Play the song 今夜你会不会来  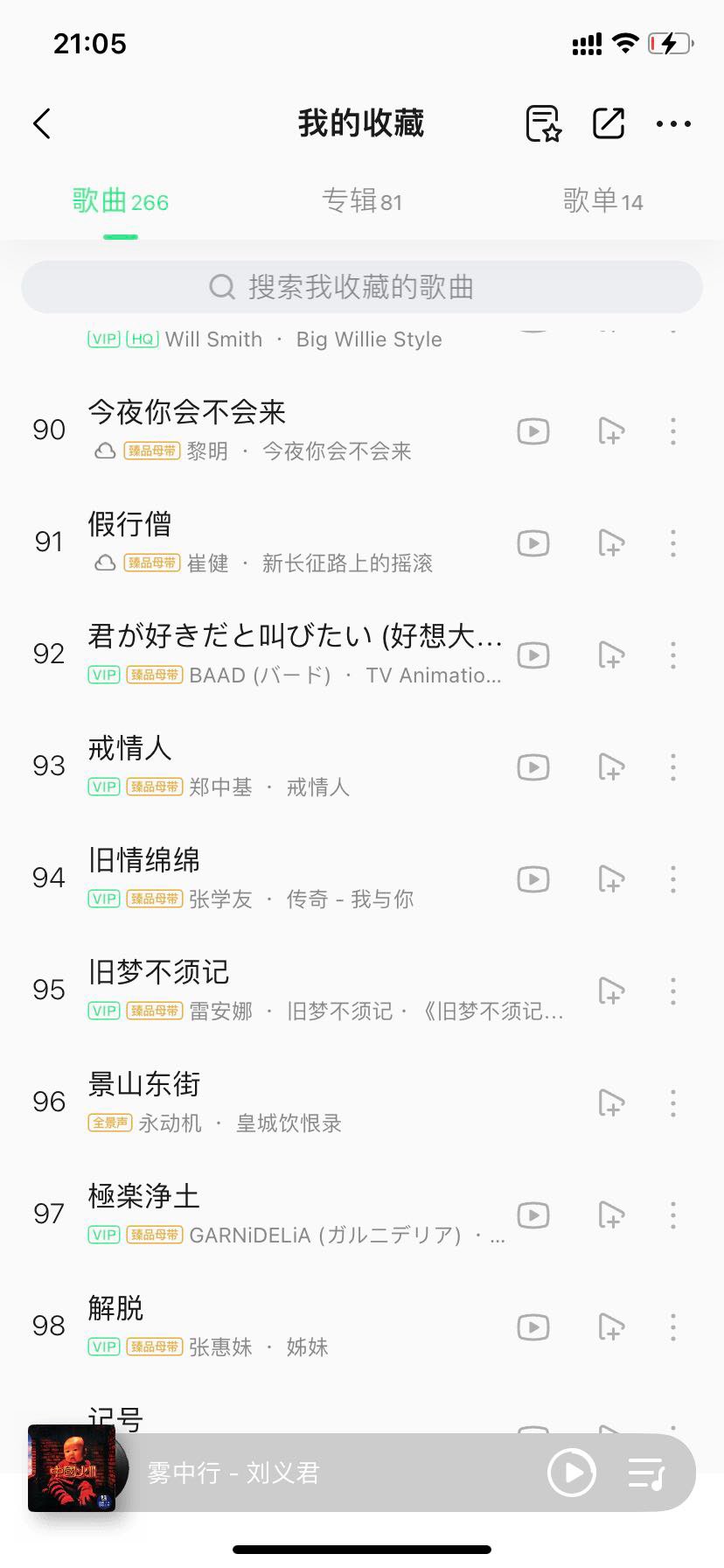click(x=262, y=429)
